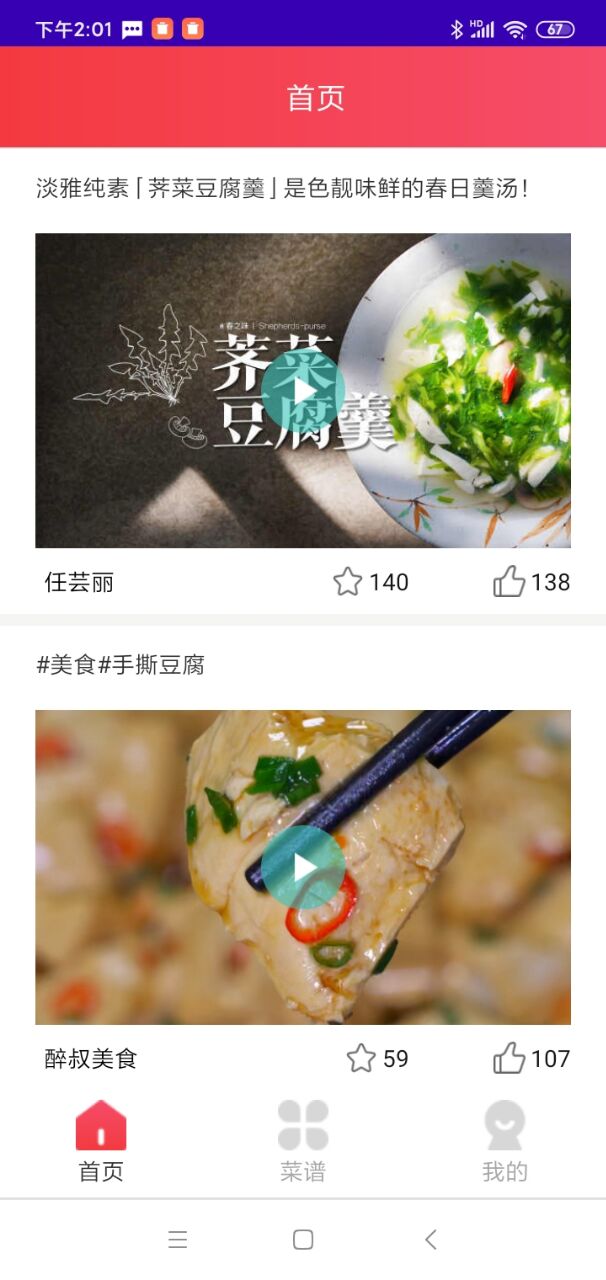
Task: Select the 首页 tab
Action: coord(101,1140)
